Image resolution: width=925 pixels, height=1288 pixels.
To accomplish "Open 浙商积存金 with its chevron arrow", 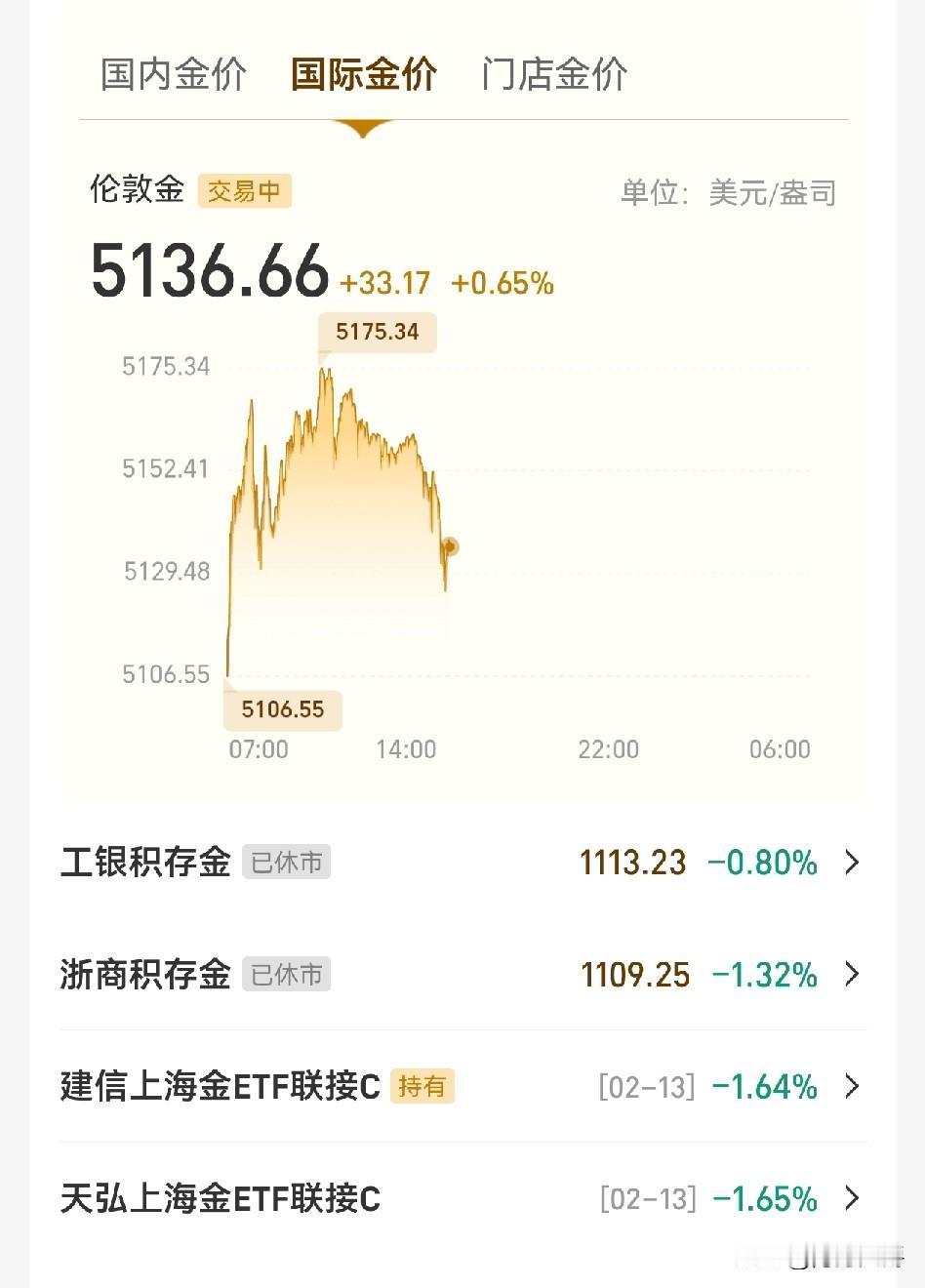I will click(850, 974).
